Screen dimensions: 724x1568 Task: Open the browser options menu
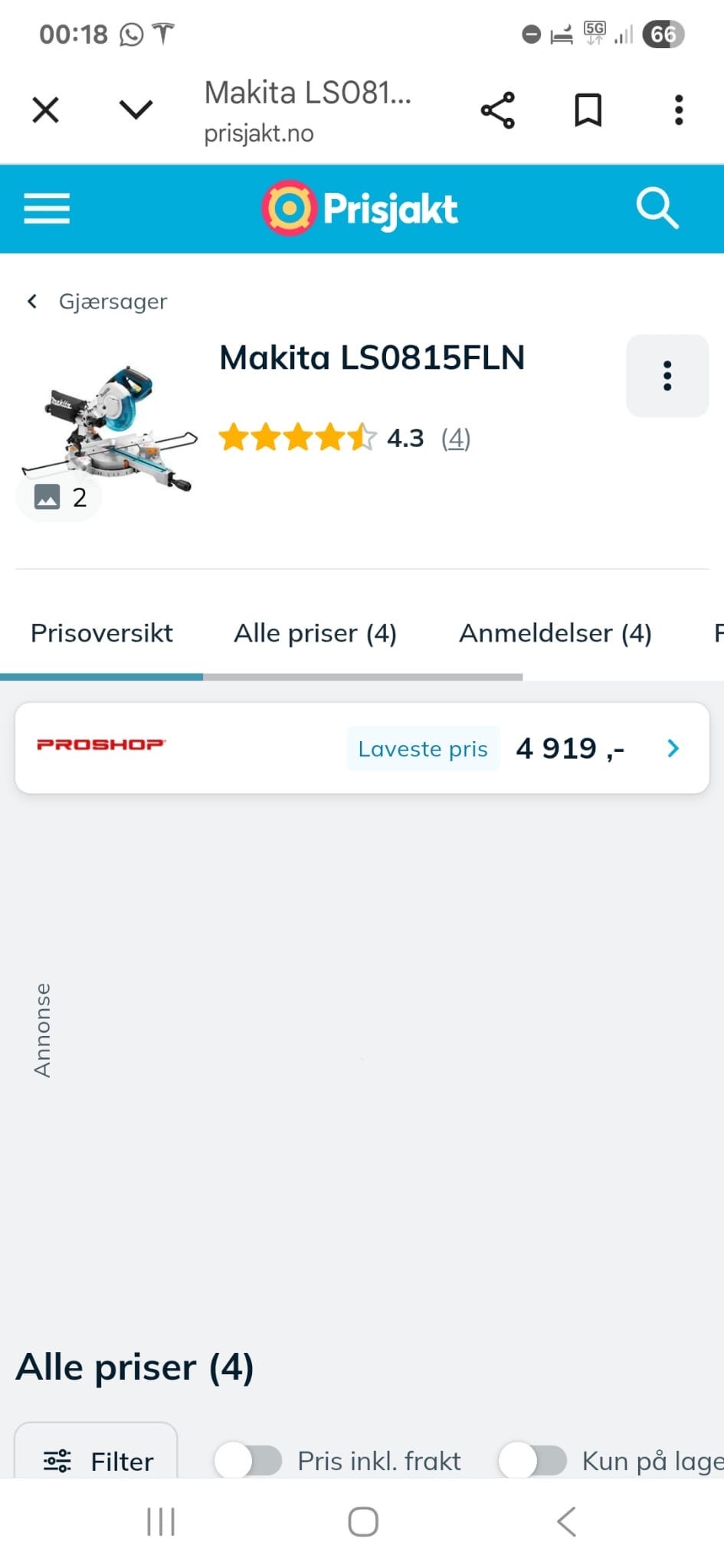point(678,109)
